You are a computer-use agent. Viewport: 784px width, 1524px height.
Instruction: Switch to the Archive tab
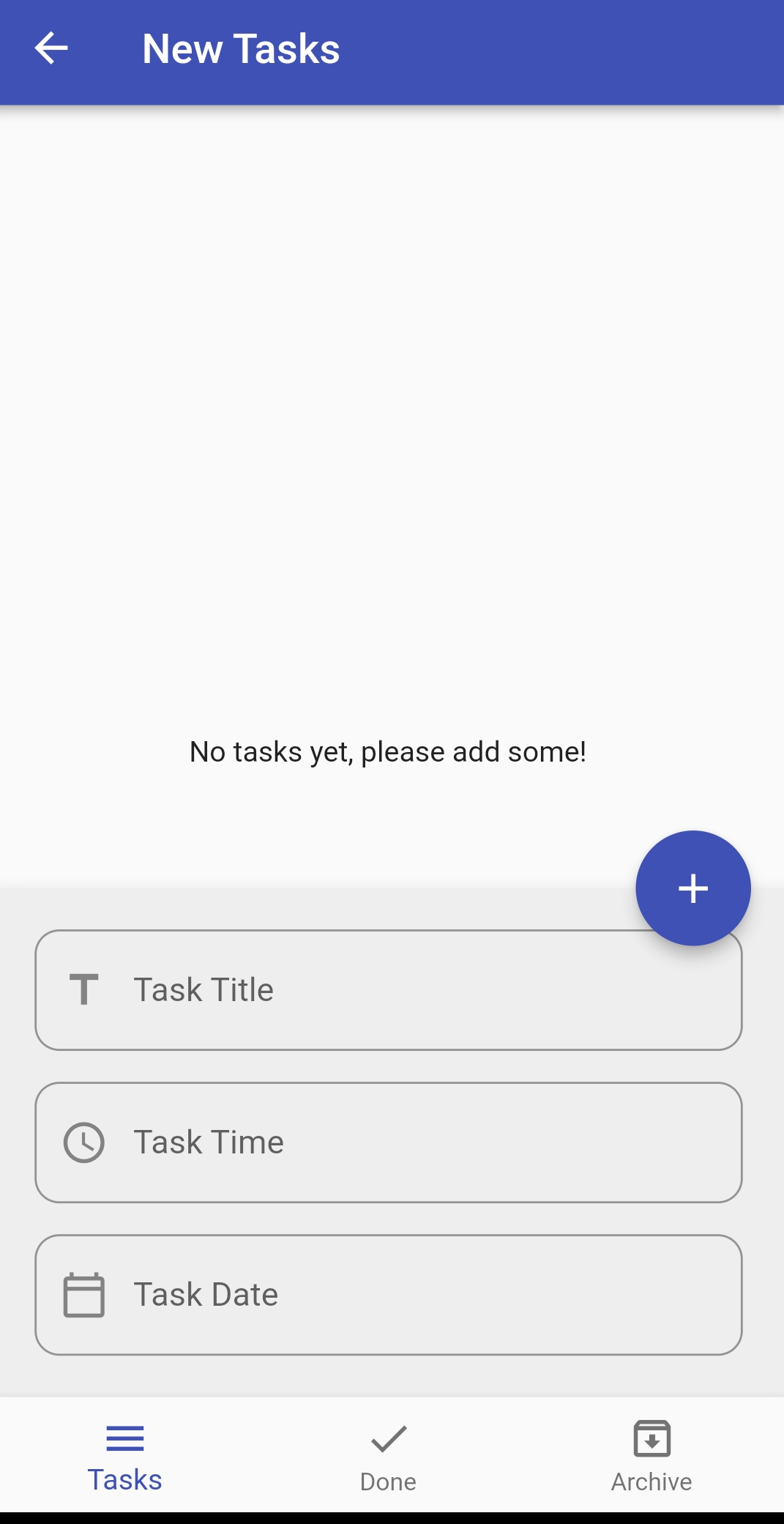[x=652, y=1456]
